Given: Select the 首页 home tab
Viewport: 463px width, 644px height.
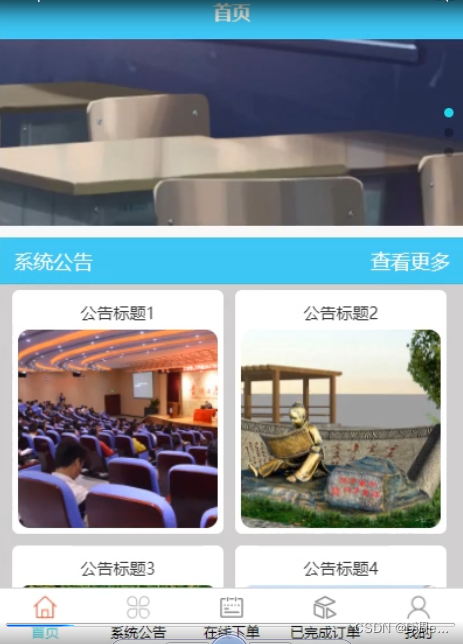Looking at the screenshot, I should pos(45,616).
